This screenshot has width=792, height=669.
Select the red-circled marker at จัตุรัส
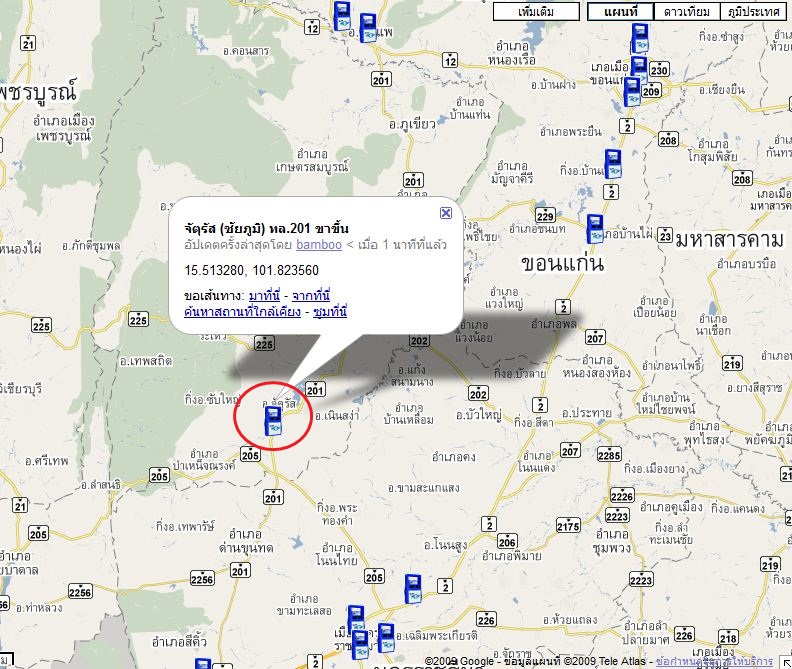coord(272,422)
